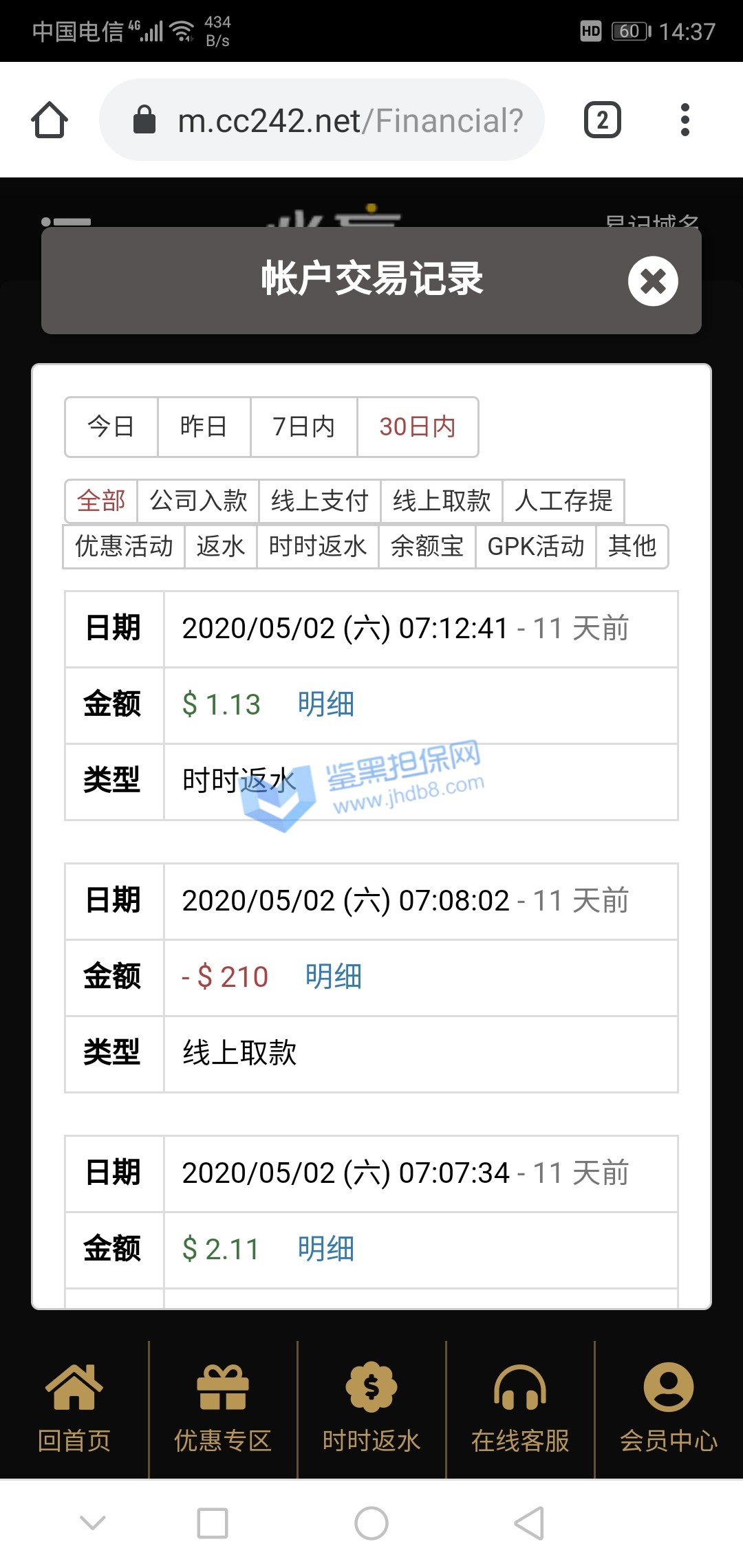View 明细 of the -$ 210 withdrawal
Viewport: 743px width, 1568px height.
[334, 977]
